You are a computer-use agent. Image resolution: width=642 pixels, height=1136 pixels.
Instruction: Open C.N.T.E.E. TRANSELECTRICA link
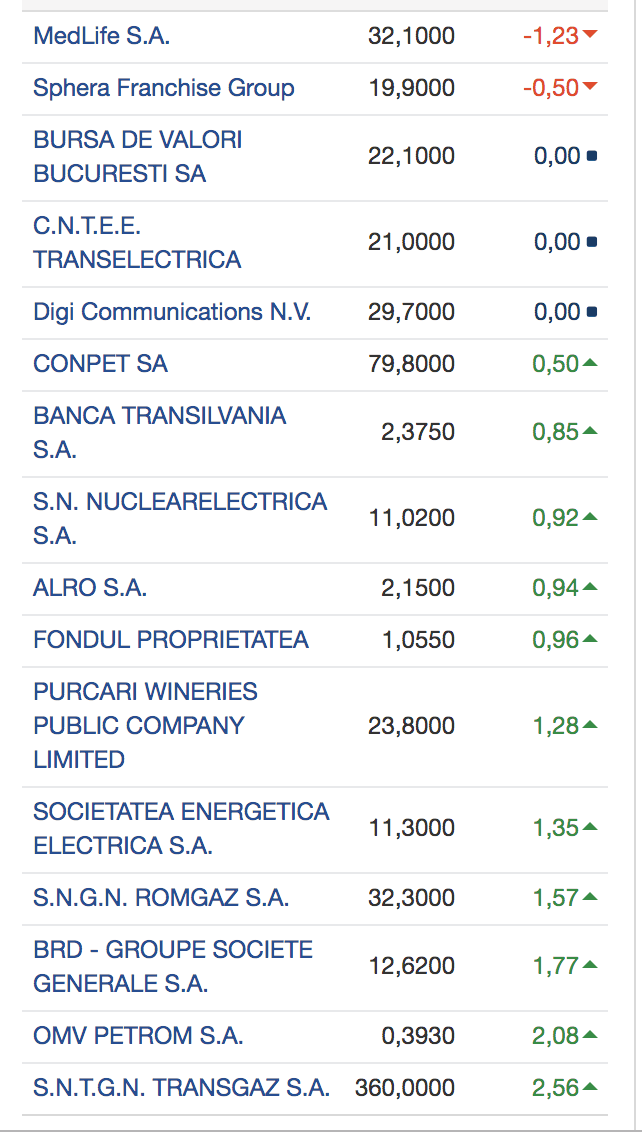(137, 243)
